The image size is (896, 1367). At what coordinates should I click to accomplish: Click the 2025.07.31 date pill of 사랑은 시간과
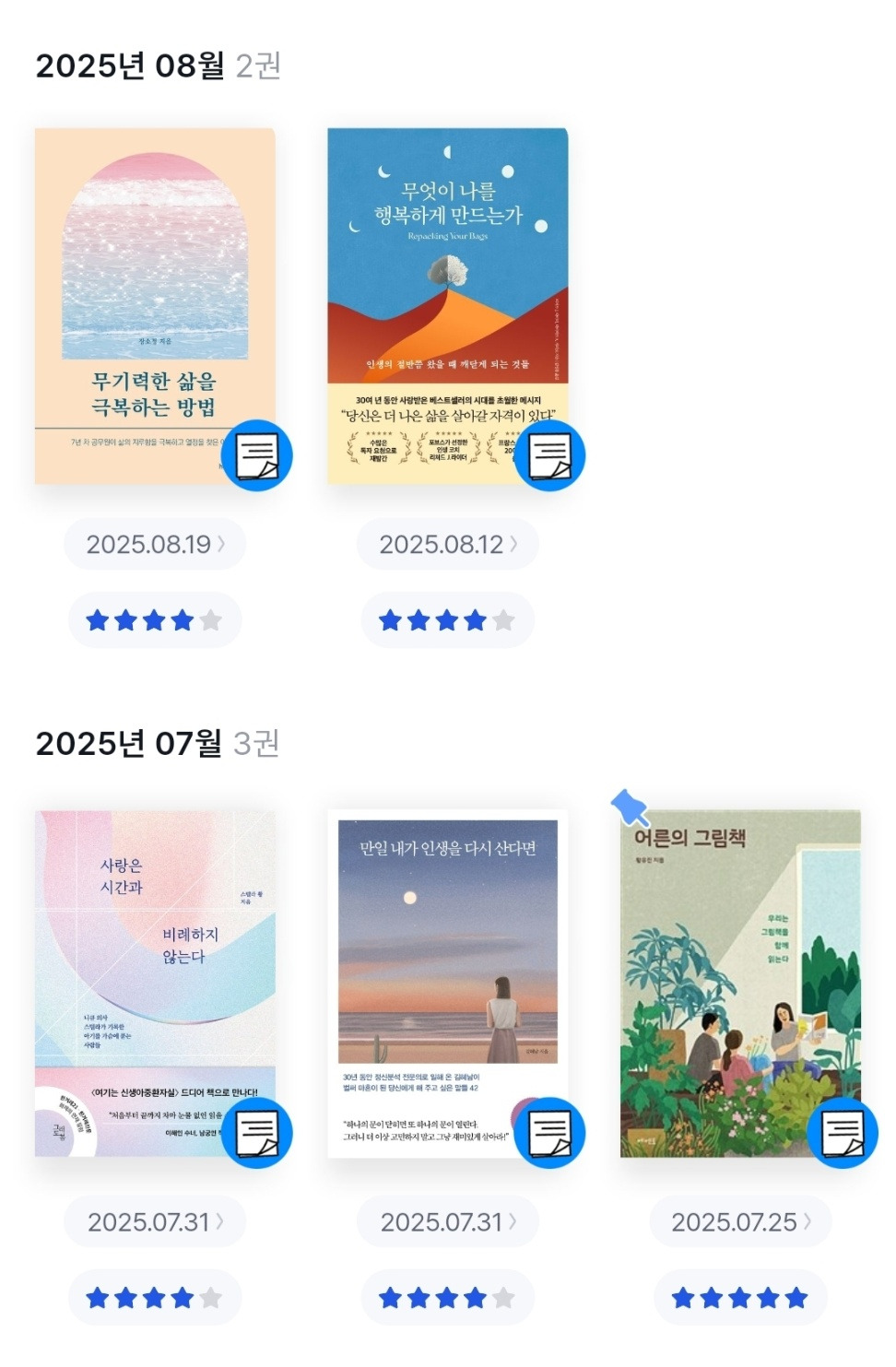tap(154, 1220)
